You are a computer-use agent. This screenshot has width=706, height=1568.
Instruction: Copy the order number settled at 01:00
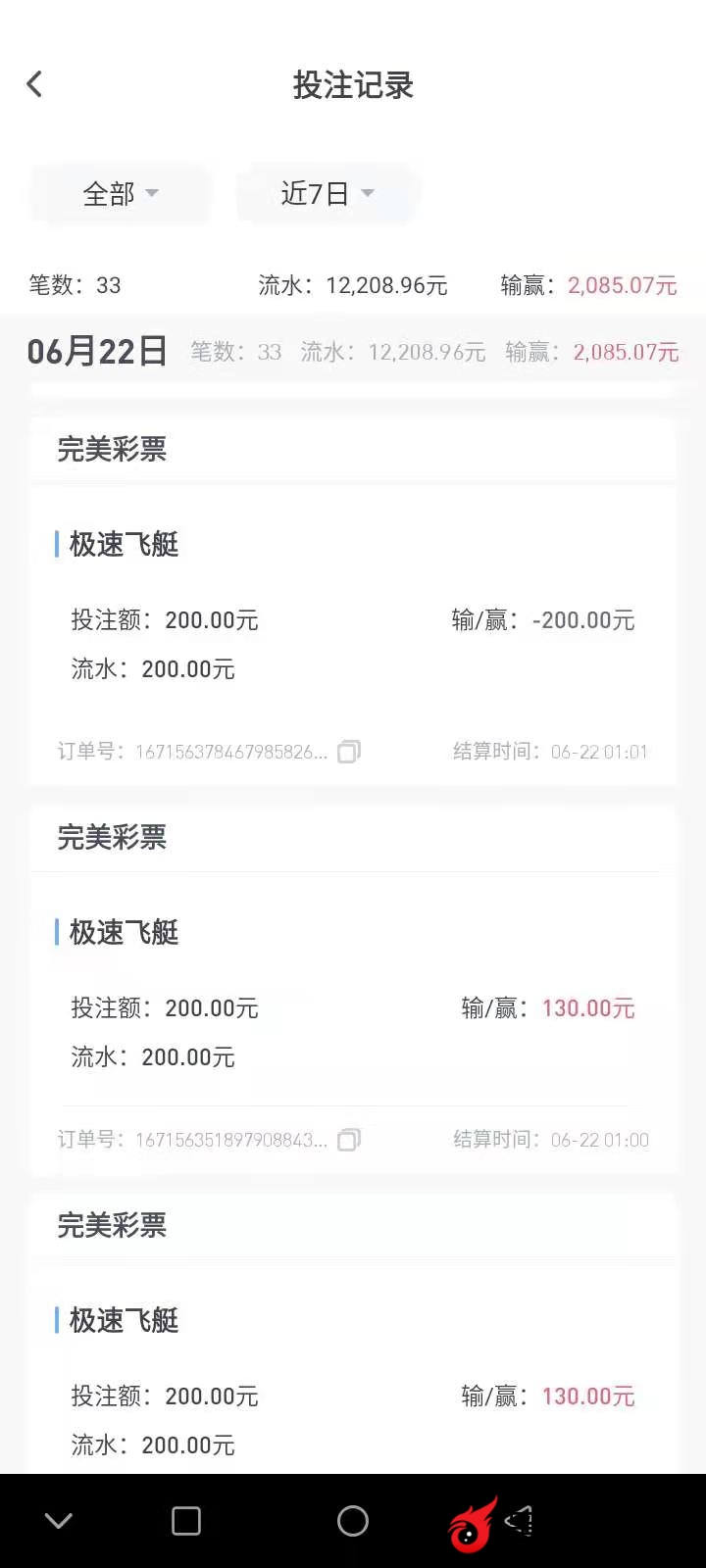point(348,1140)
